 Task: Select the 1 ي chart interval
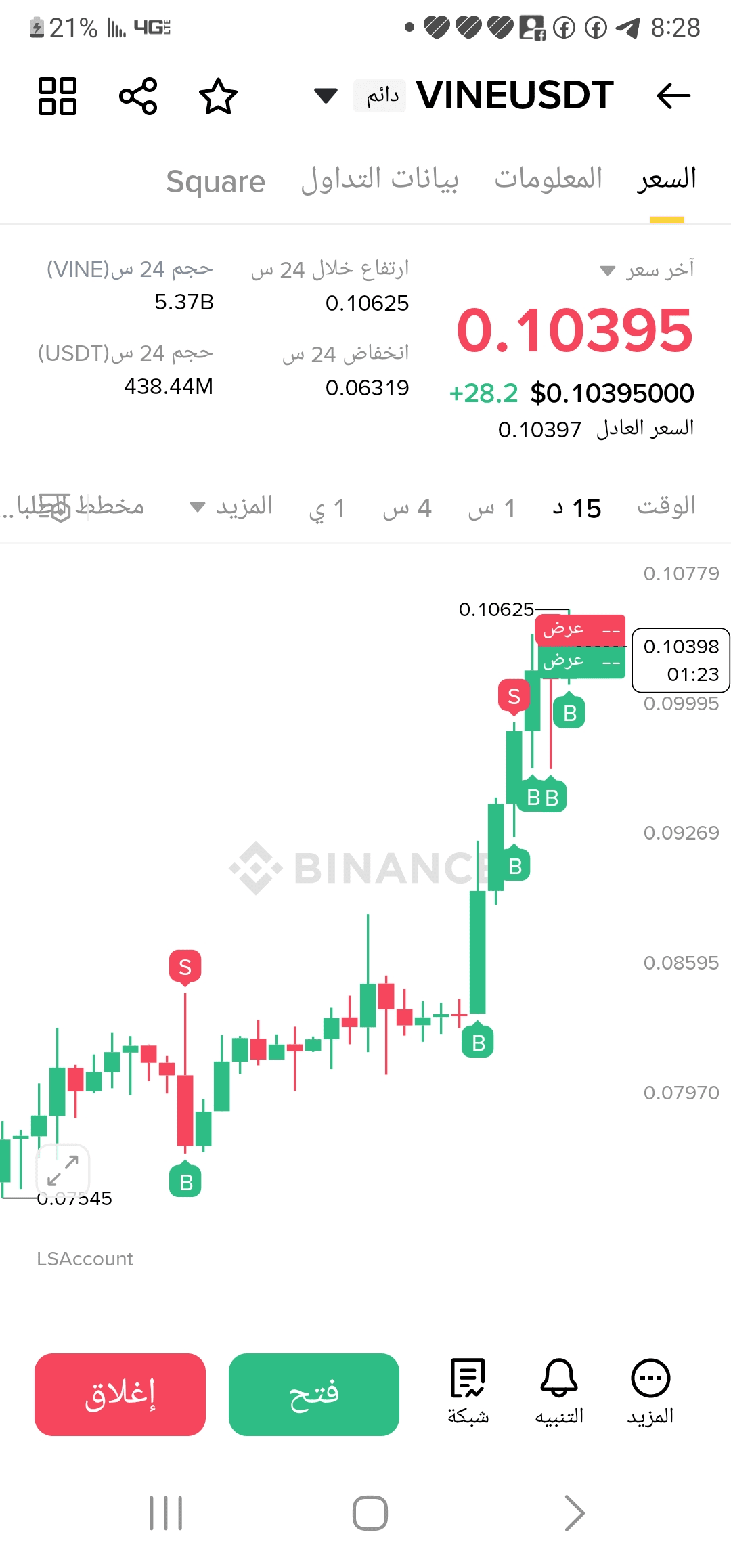pos(327,508)
